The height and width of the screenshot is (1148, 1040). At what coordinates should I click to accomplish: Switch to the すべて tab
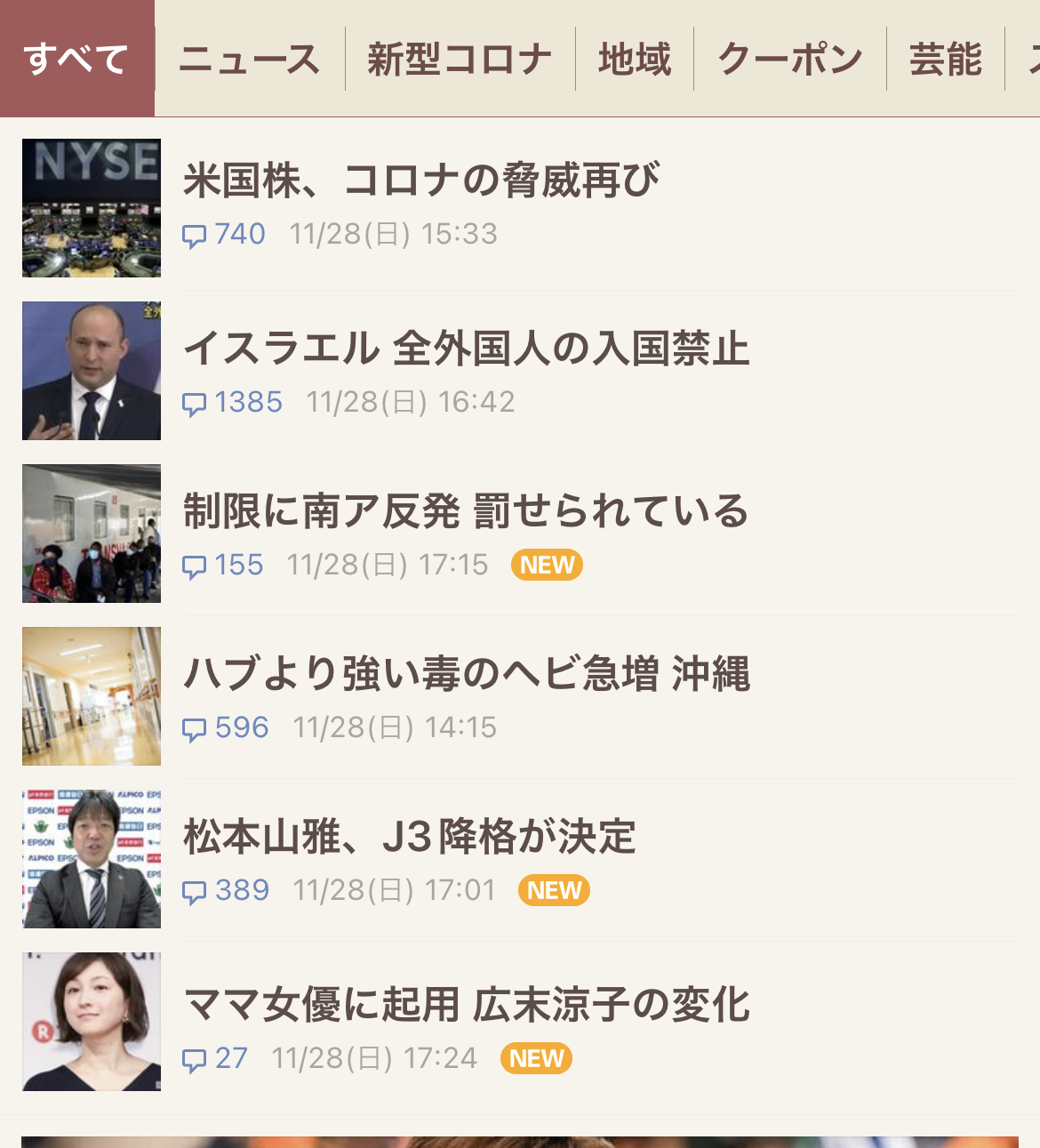pyautogui.click(x=76, y=59)
